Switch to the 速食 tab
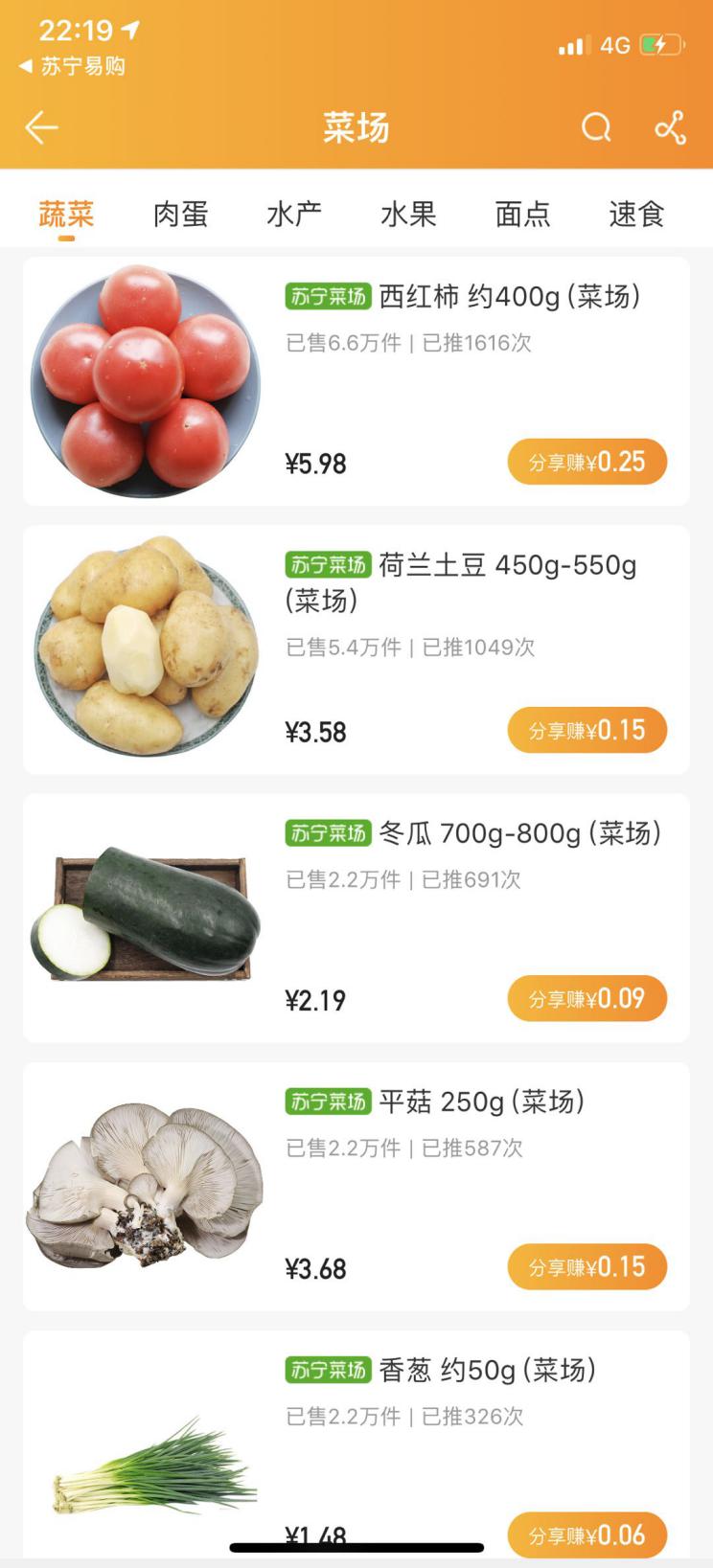The height and width of the screenshot is (1568, 713). [x=636, y=214]
